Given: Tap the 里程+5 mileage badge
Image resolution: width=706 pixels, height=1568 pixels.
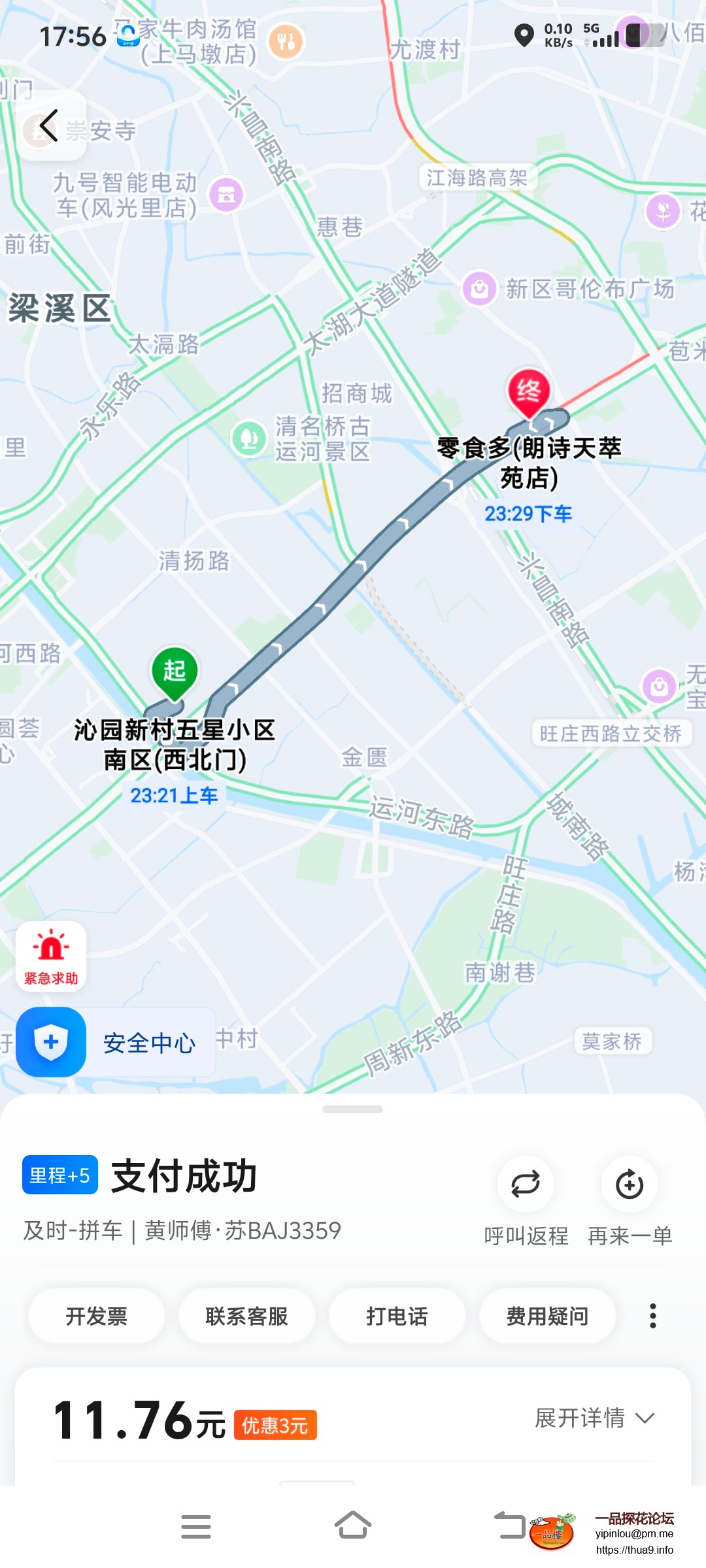Looking at the screenshot, I should (59, 1175).
